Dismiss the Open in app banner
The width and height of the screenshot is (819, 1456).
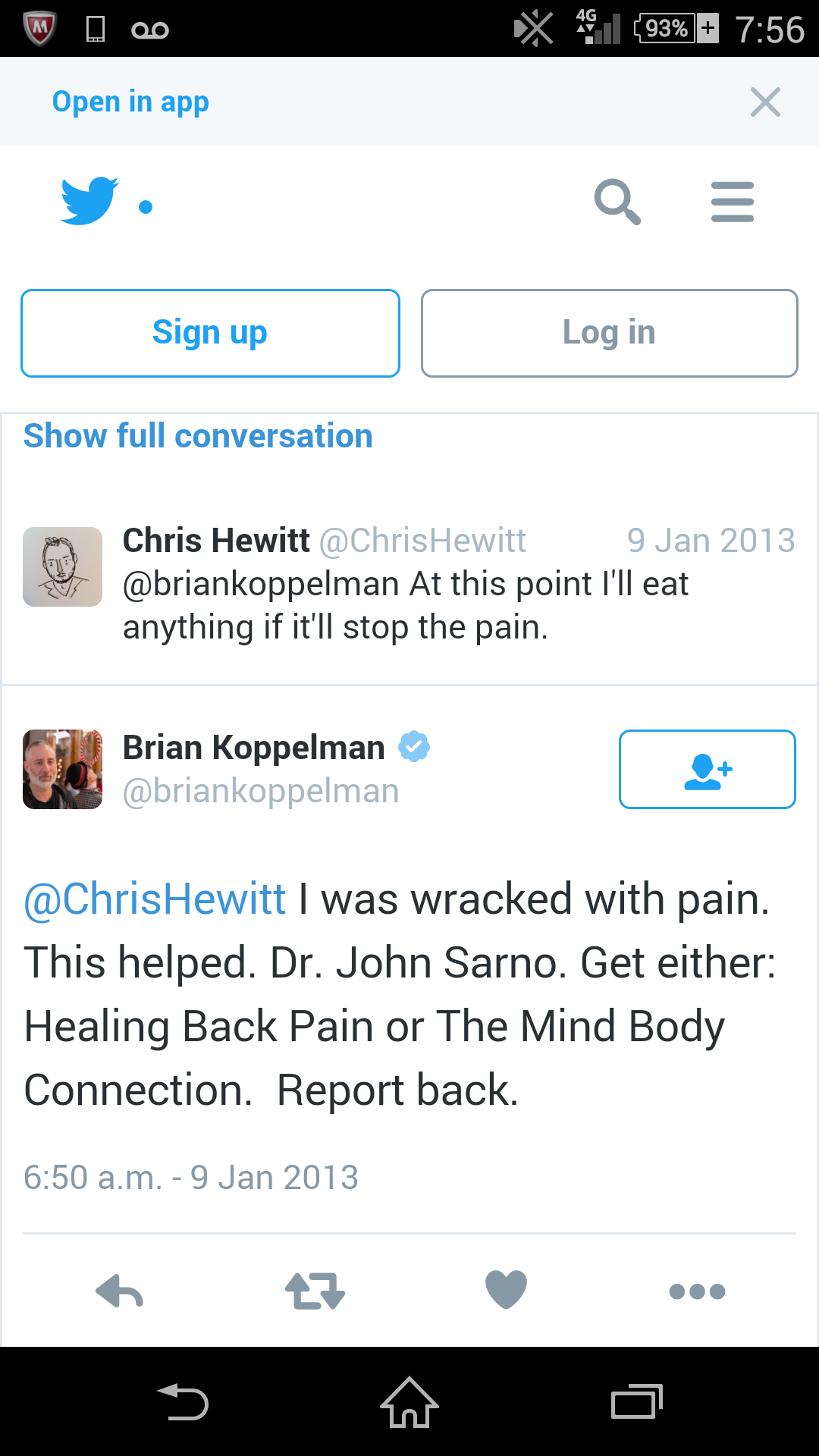(765, 102)
